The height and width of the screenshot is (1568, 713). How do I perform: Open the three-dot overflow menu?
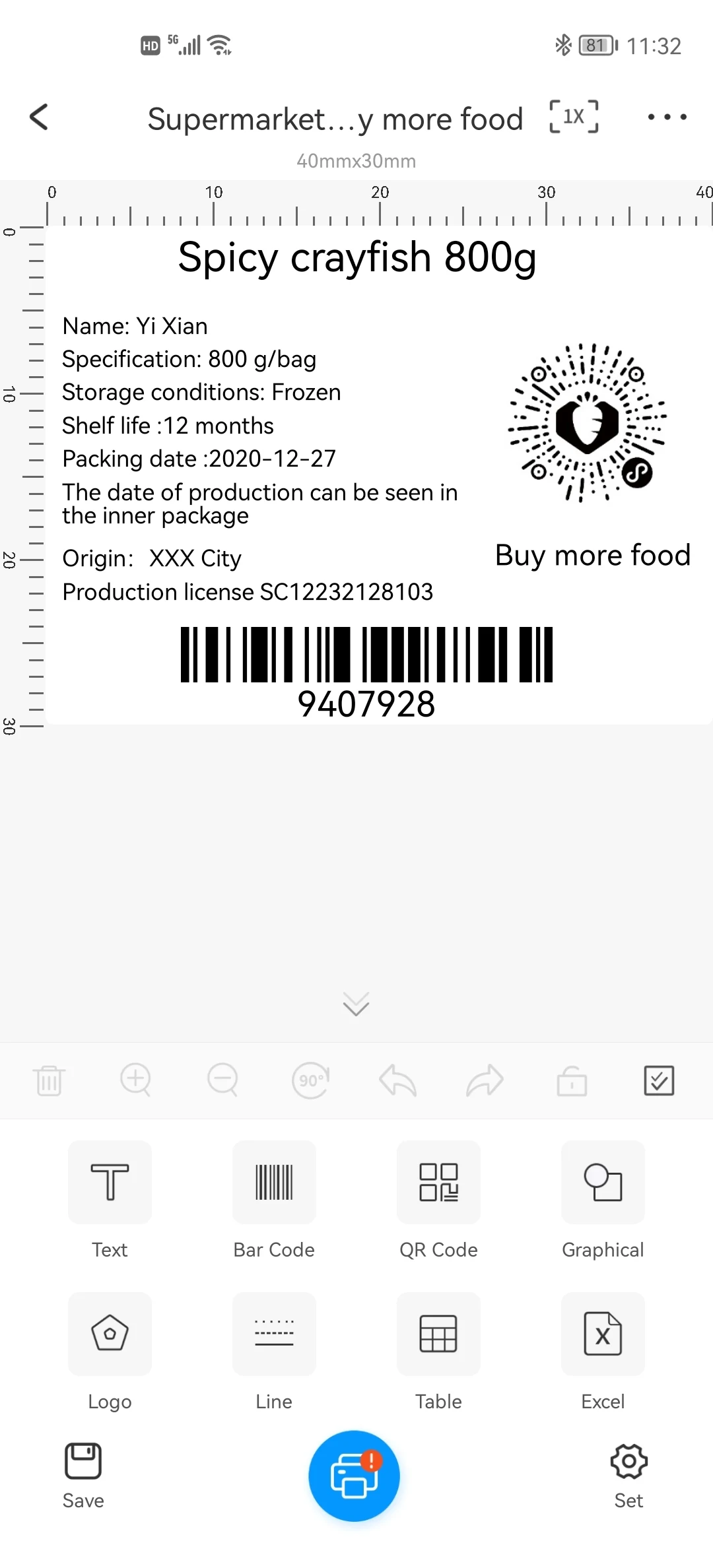coord(667,117)
